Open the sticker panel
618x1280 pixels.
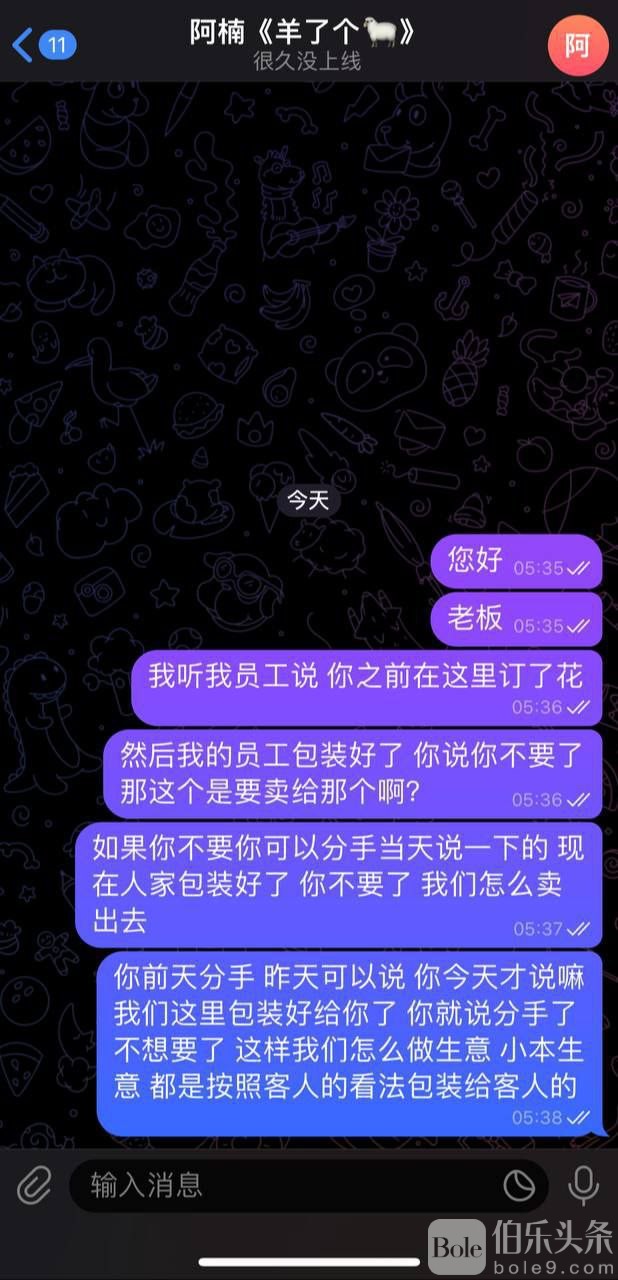point(518,1186)
